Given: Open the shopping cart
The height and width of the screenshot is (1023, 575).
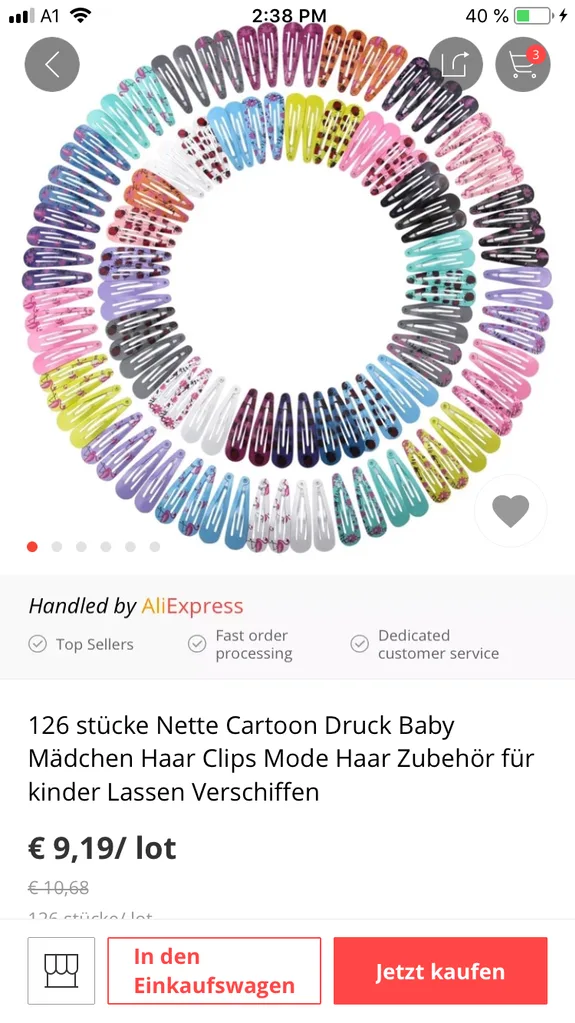Looking at the screenshot, I should (x=523, y=64).
